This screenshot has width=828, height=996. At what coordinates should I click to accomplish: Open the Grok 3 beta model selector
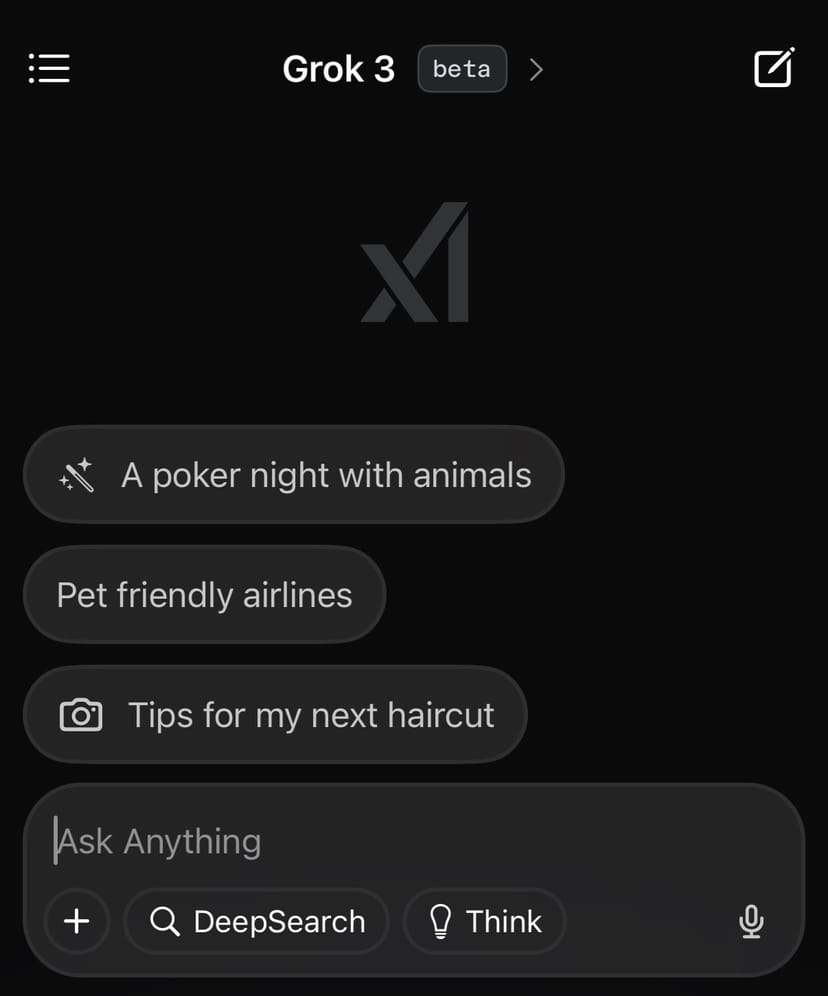click(x=413, y=69)
